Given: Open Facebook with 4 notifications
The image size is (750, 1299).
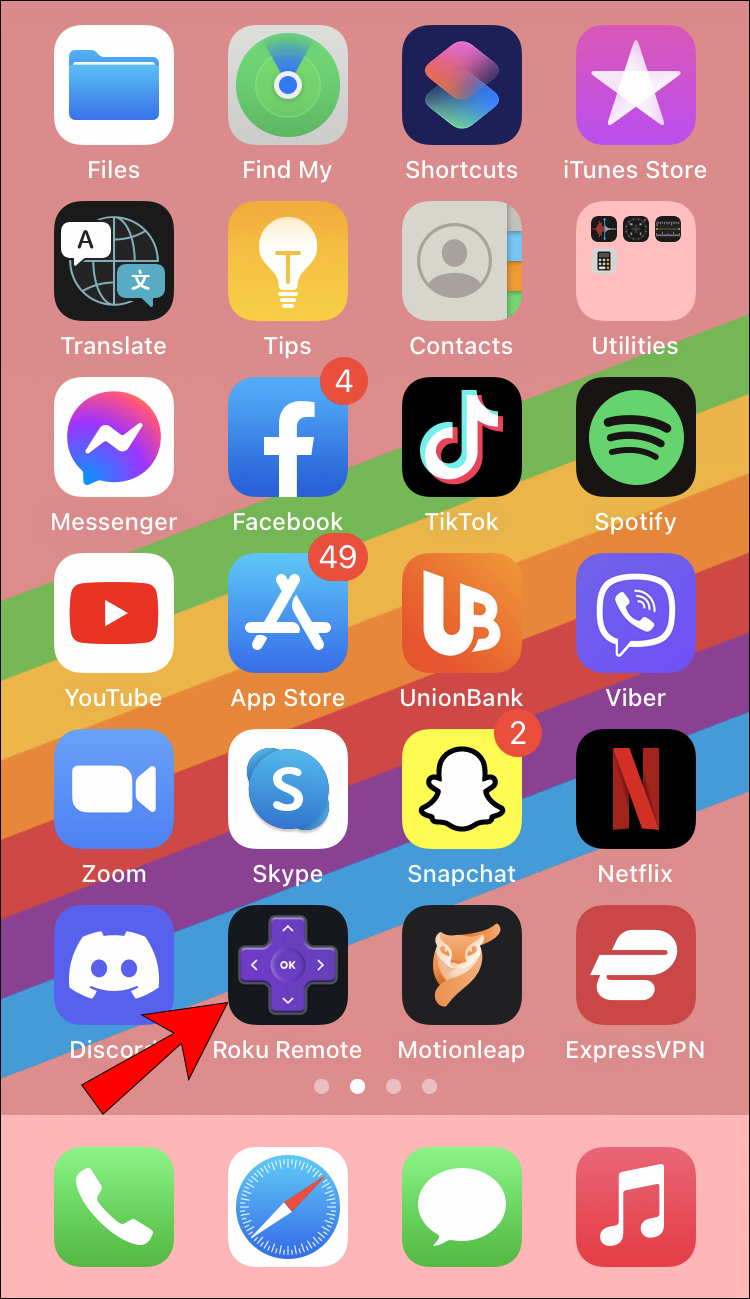Looking at the screenshot, I should tap(288, 437).
